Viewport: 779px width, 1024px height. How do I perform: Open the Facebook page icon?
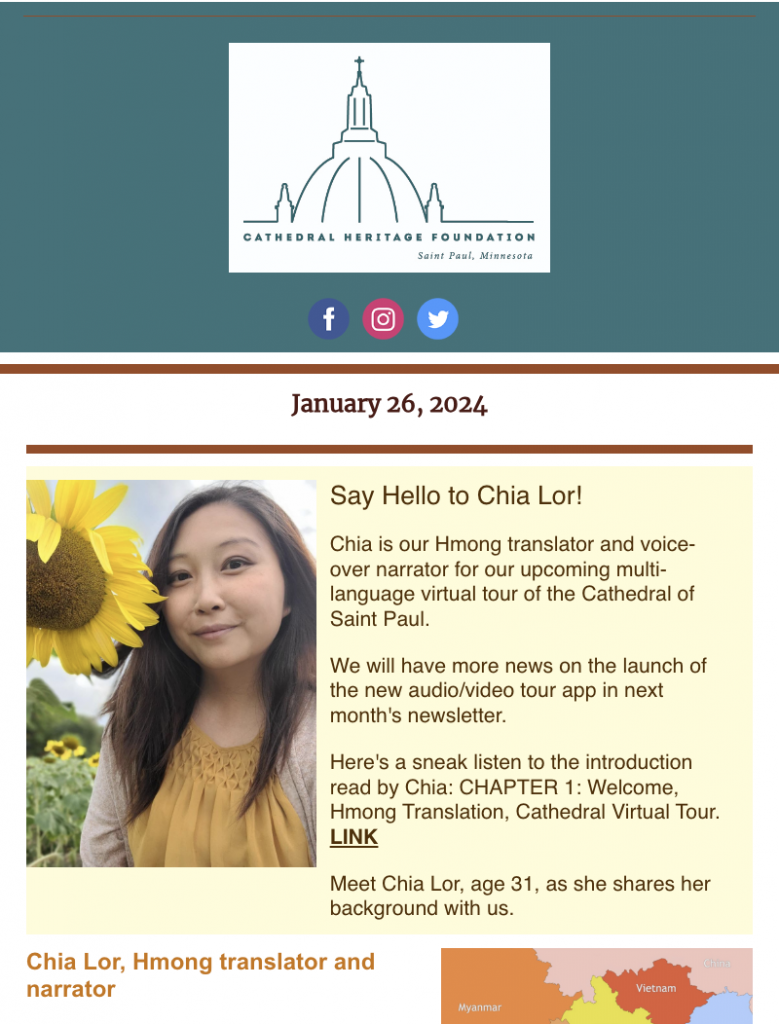coord(328,319)
